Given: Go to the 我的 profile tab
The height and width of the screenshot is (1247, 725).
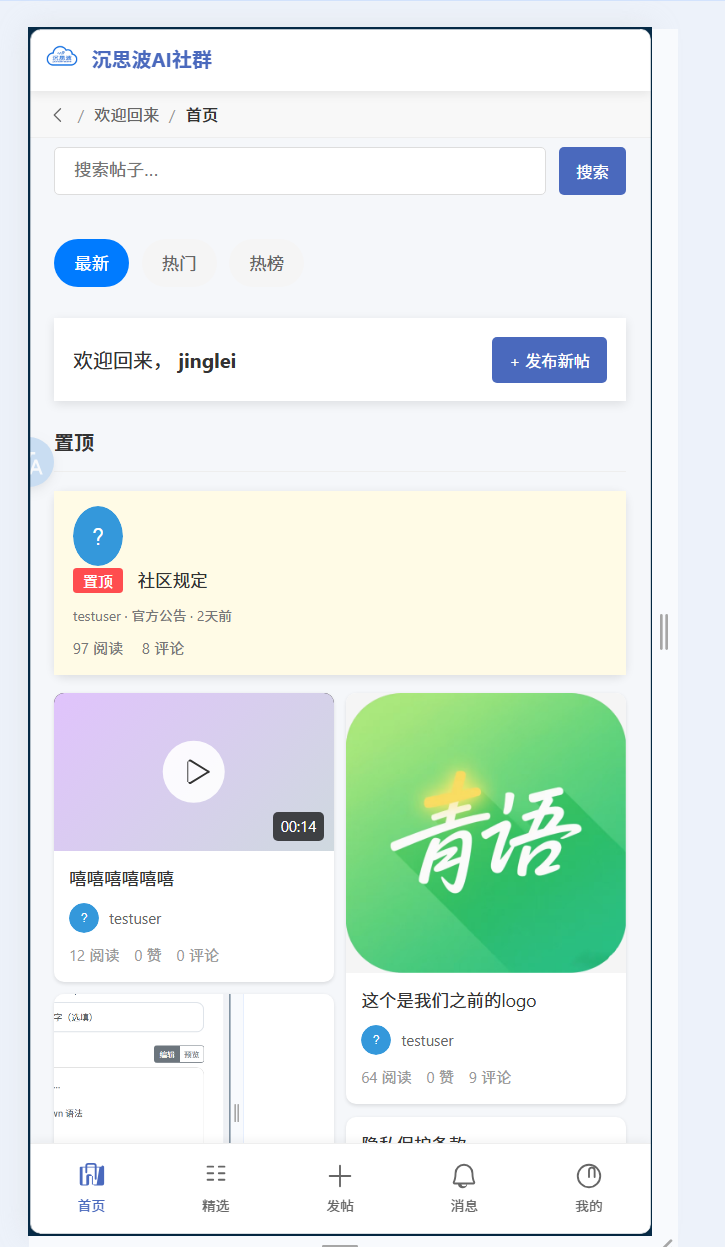Looking at the screenshot, I should [588, 1187].
